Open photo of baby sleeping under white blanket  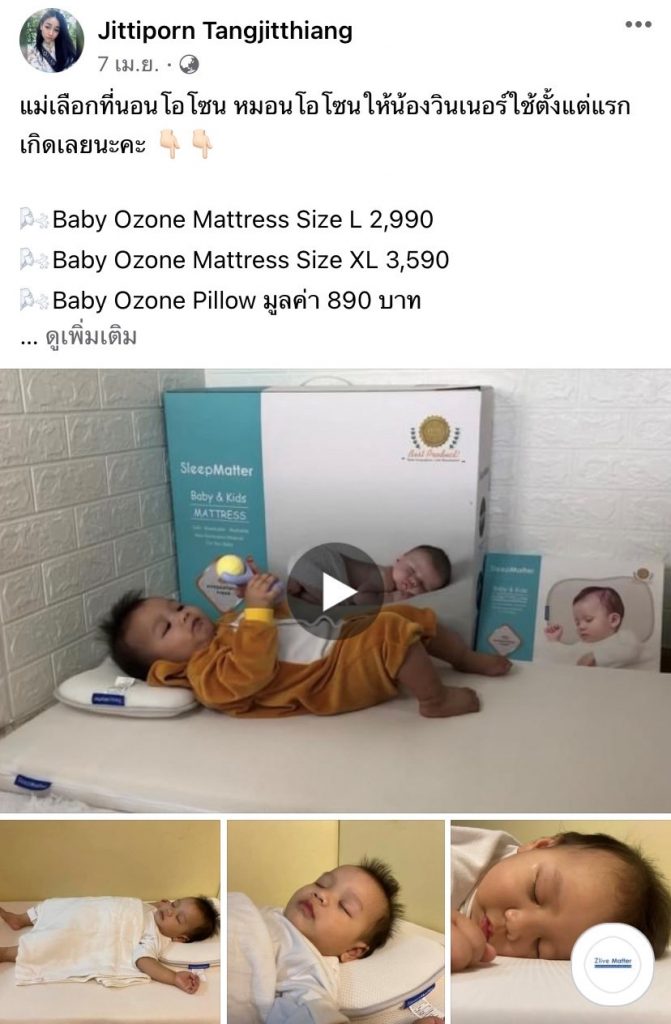(x=110, y=921)
